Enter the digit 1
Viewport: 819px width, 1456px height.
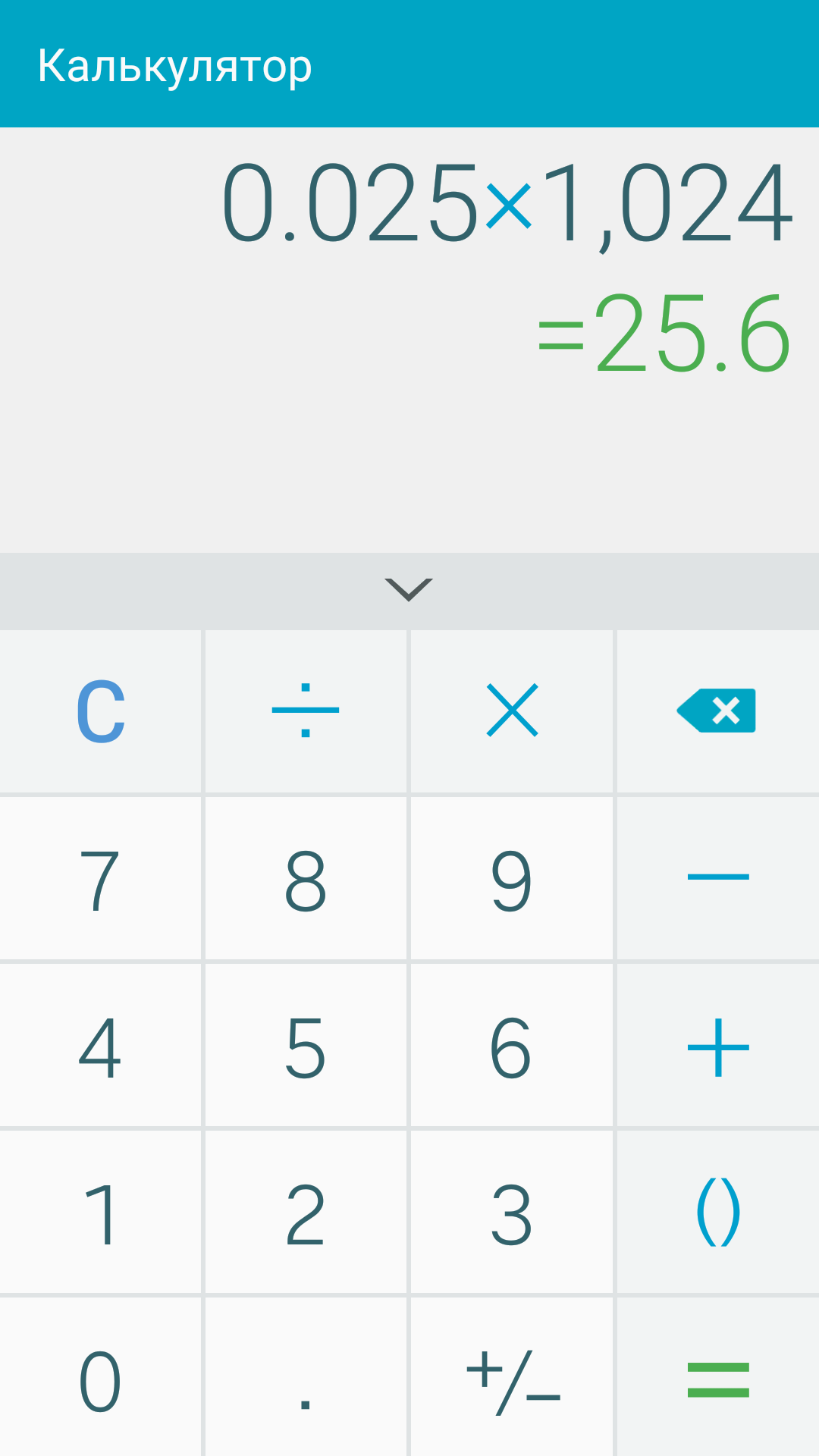click(x=101, y=1212)
